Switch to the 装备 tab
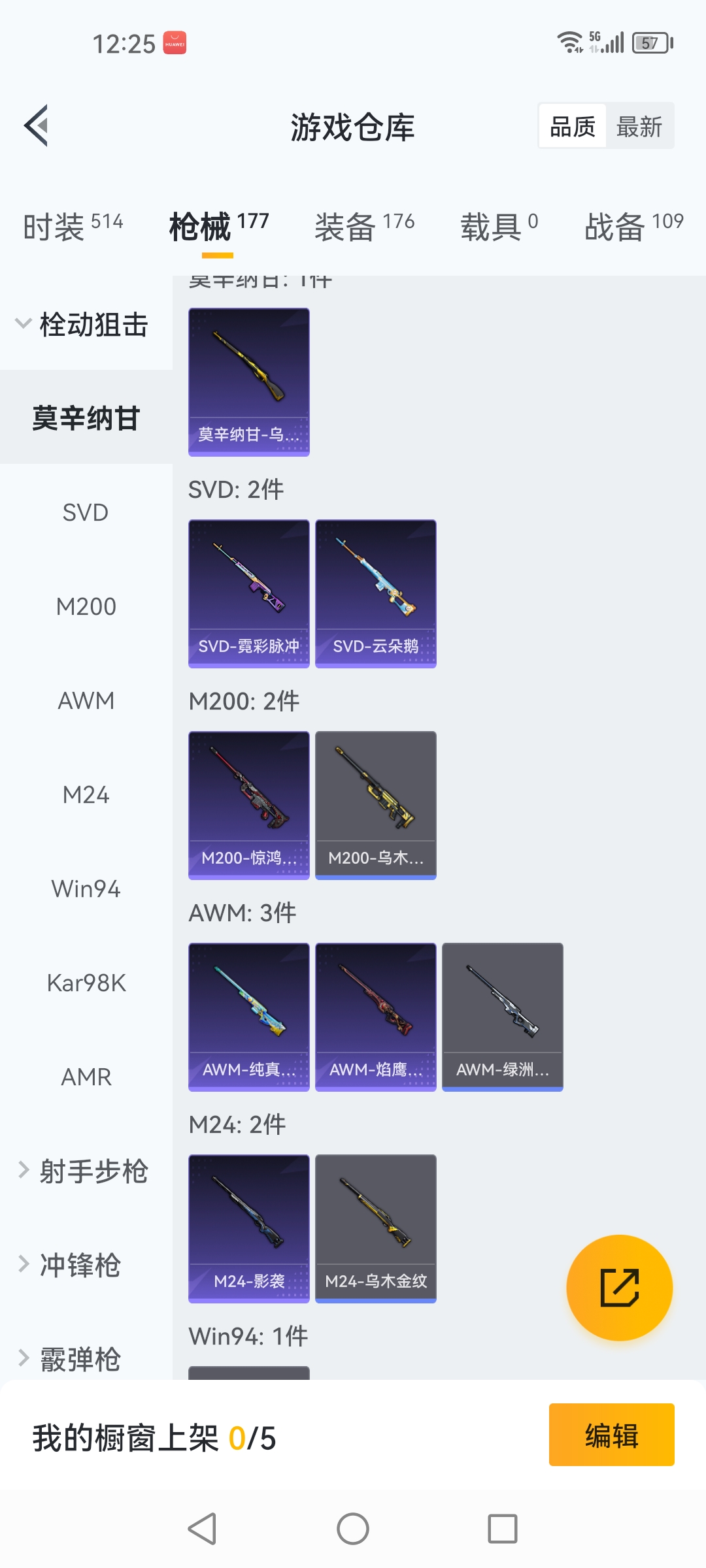The width and height of the screenshot is (706, 1568). (364, 227)
